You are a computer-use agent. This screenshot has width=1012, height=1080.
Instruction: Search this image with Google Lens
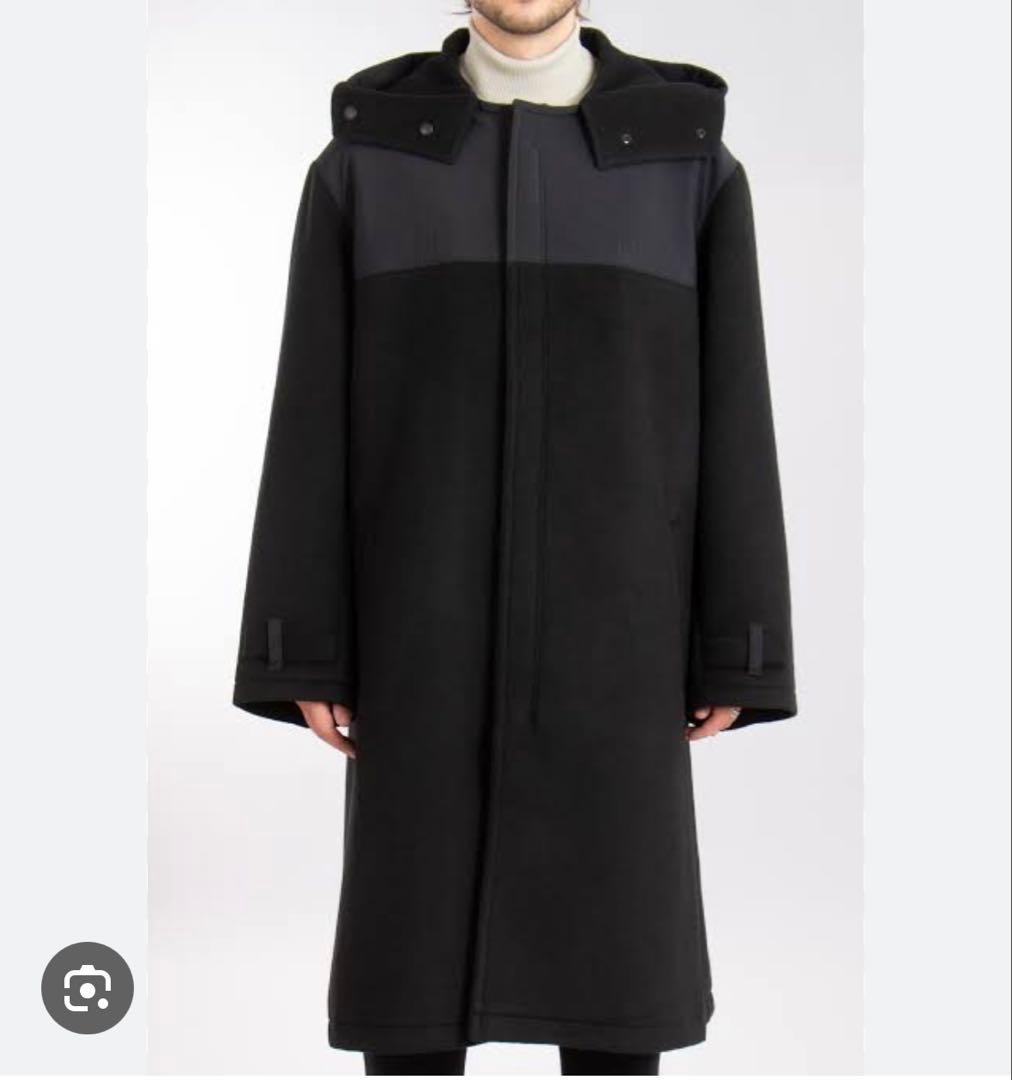coord(87,988)
